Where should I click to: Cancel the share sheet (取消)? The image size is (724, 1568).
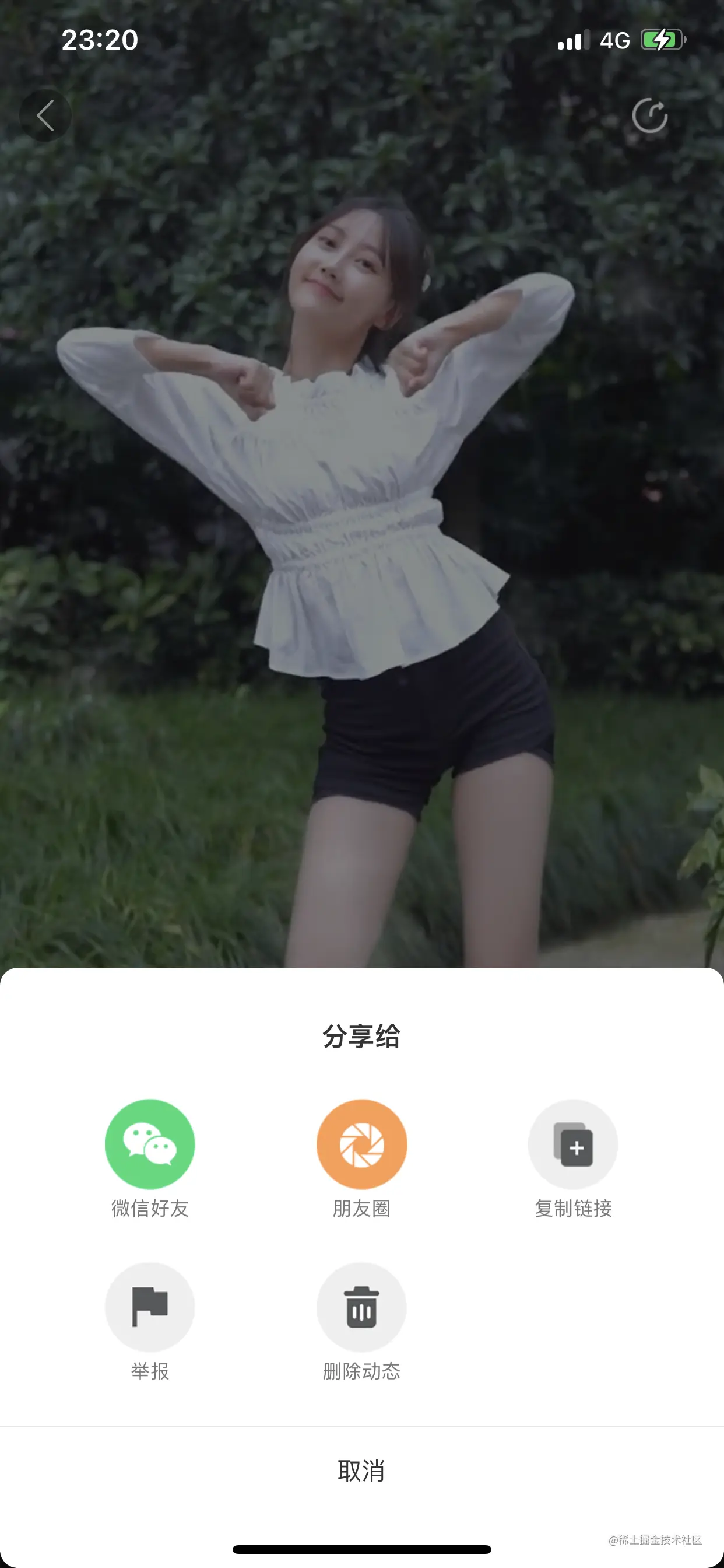point(361,1471)
